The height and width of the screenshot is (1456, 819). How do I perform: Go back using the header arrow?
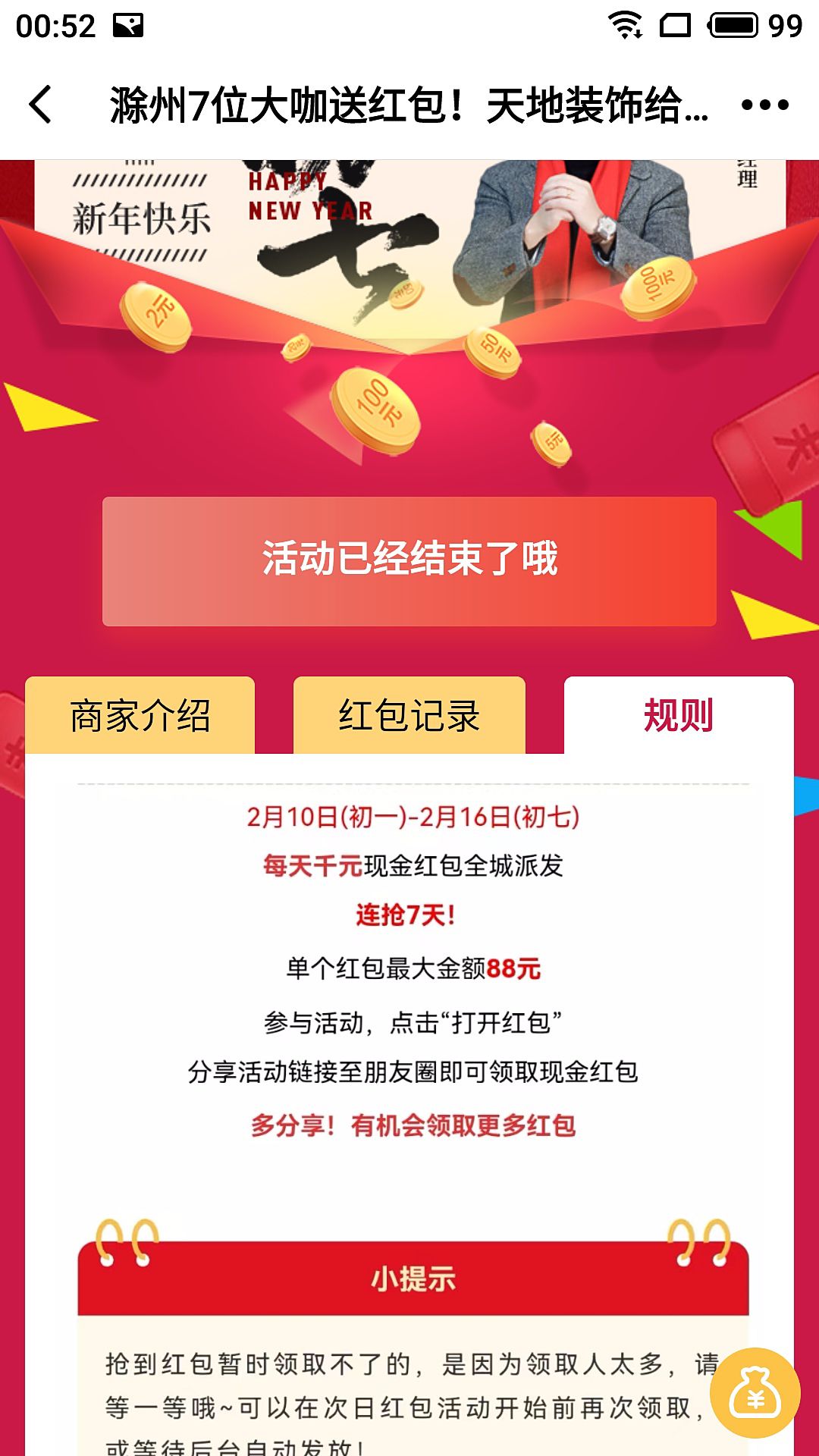[x=42, y=105]
